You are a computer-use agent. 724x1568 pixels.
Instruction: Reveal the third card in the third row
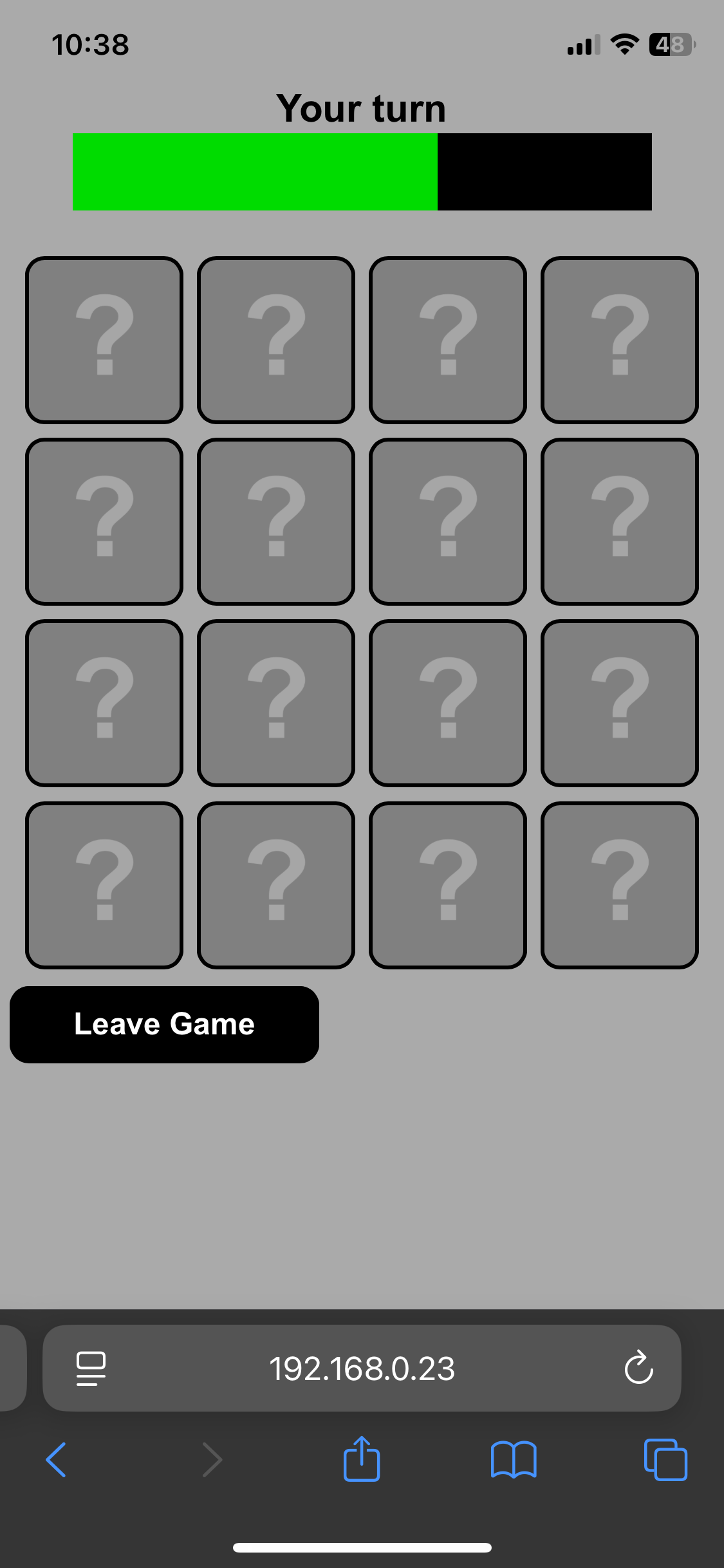pos(448,704)
